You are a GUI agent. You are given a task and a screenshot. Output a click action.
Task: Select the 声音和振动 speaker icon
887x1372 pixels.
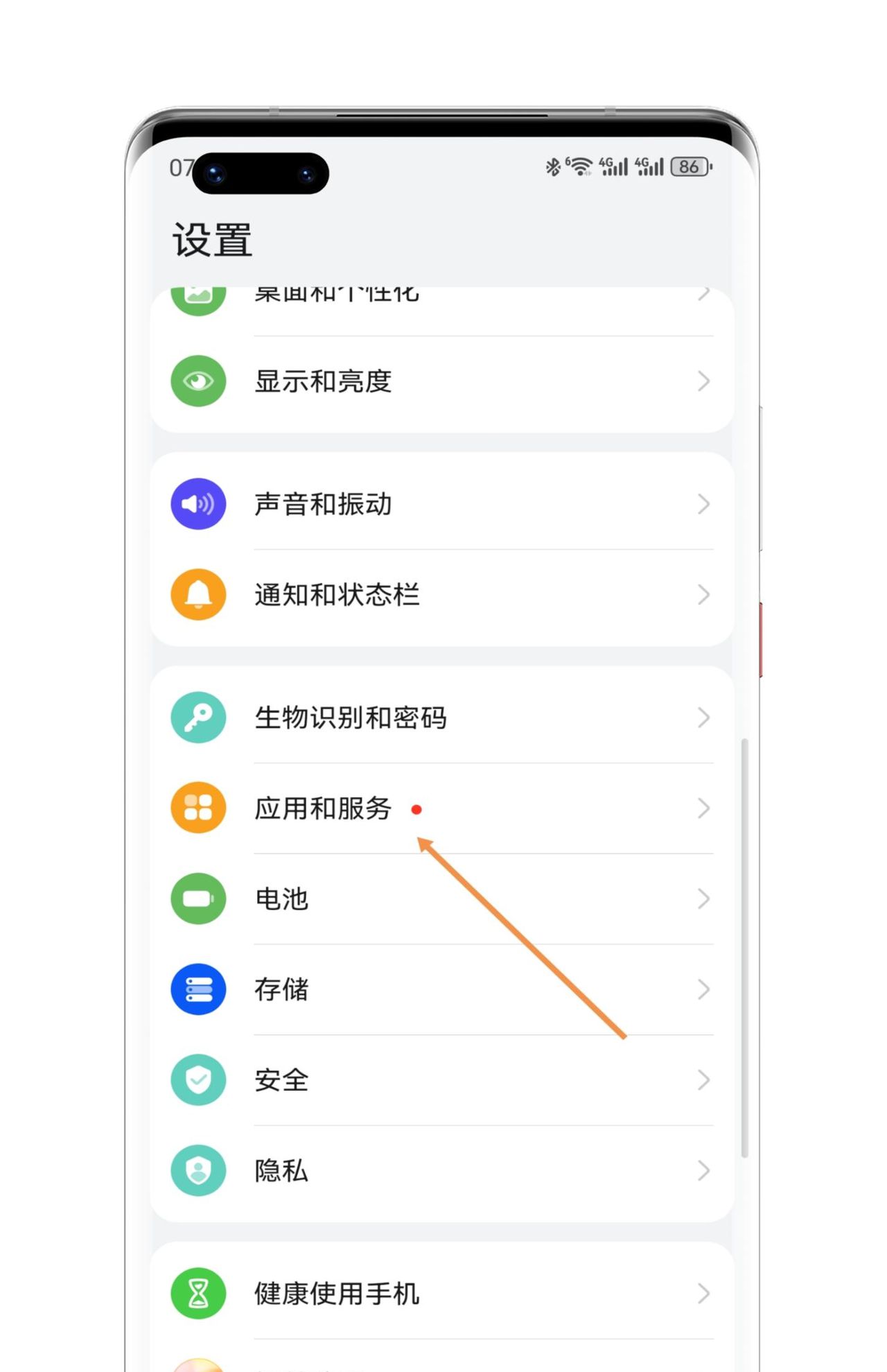tap(198, 504)
